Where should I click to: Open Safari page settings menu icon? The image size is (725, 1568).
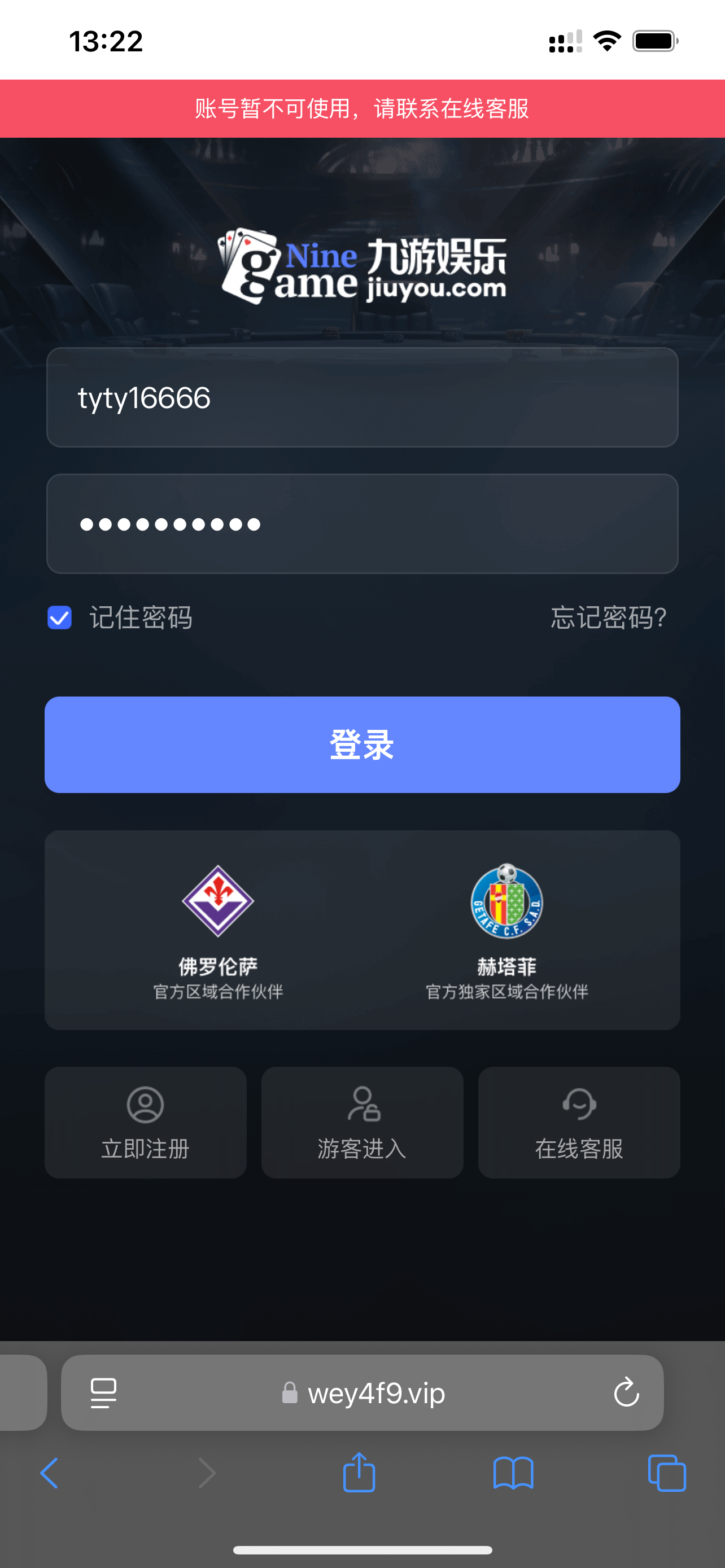103,1392
